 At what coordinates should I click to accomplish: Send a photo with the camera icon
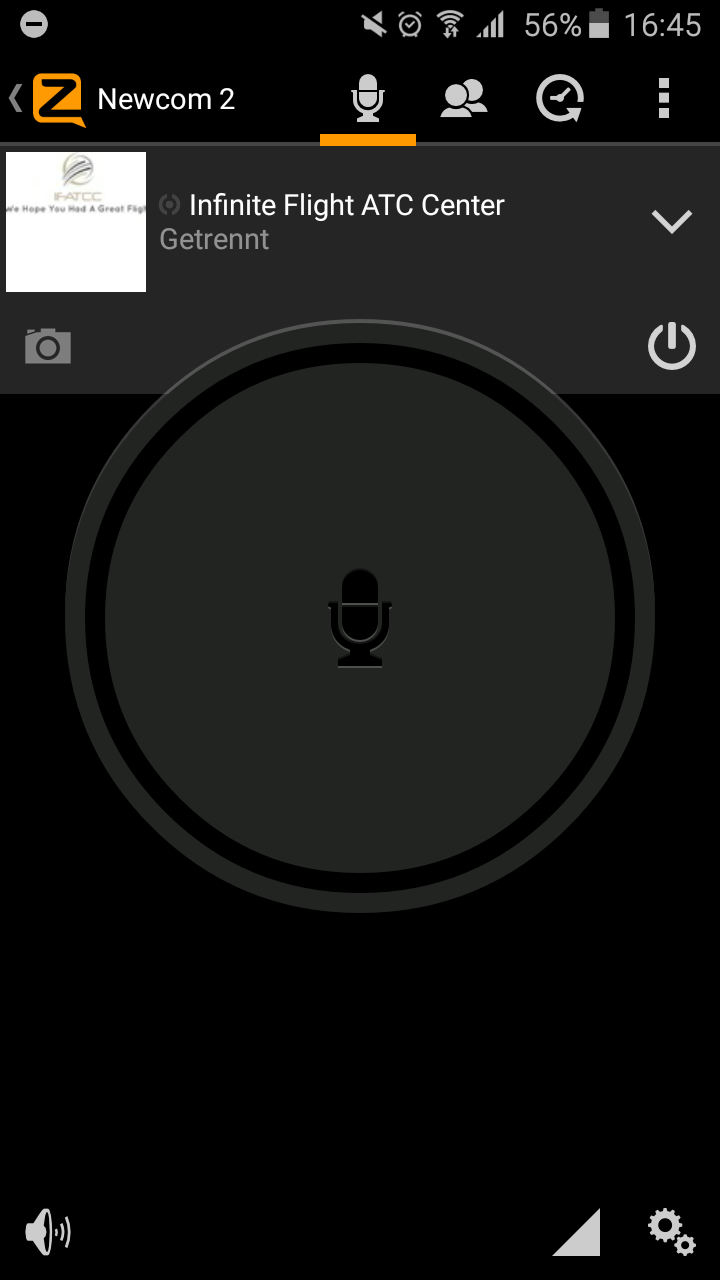coord(48,346)
